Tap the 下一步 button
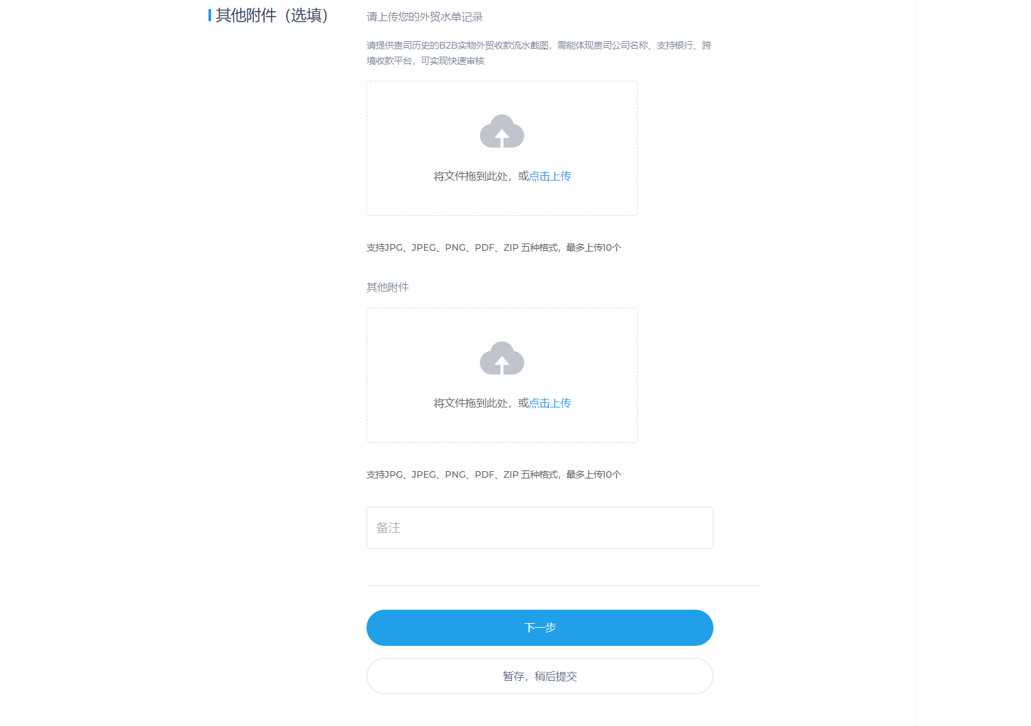 click(539, 628)
